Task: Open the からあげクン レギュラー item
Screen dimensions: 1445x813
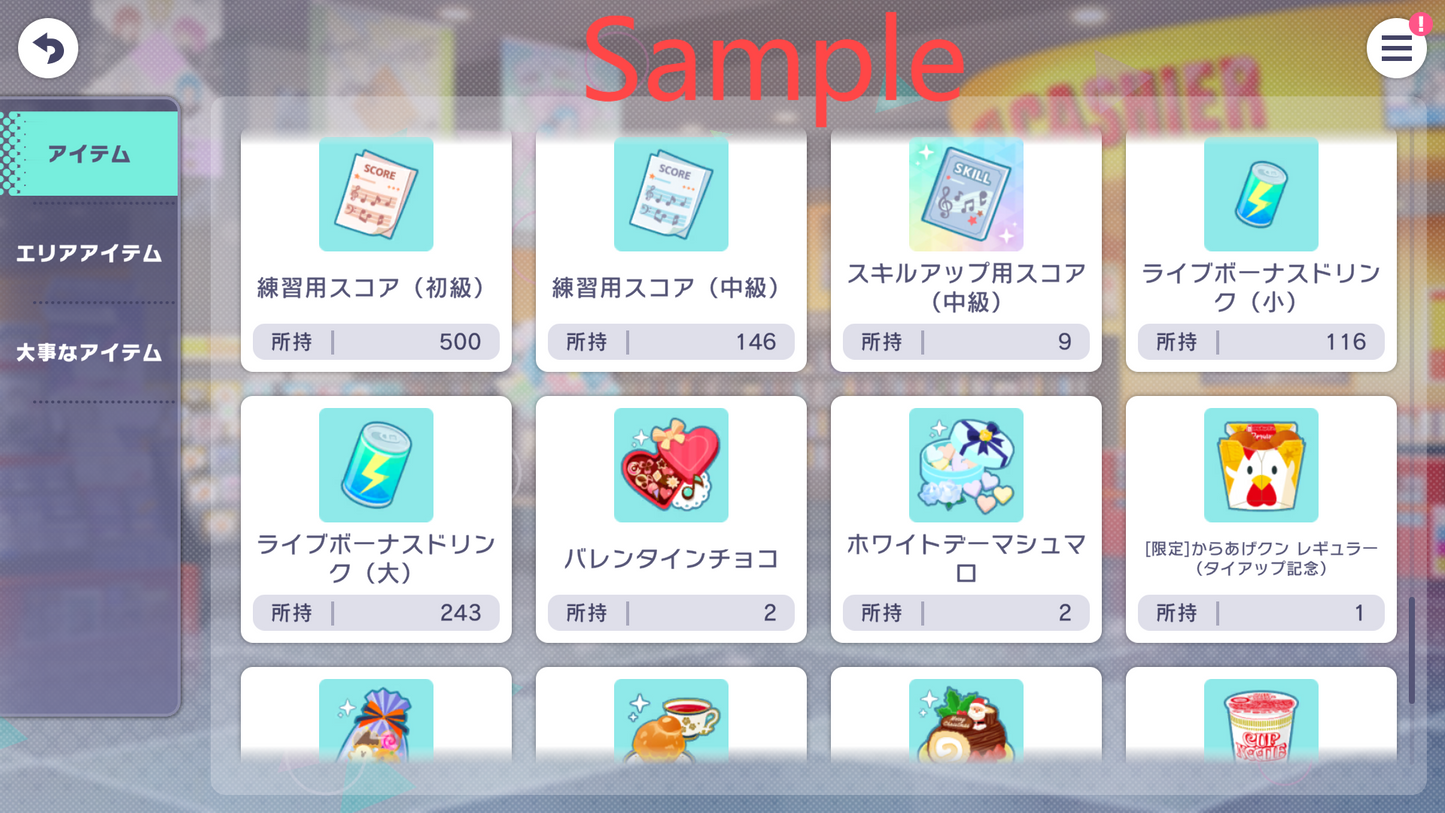Action: pyautogui.click(x=1261, y=519)
